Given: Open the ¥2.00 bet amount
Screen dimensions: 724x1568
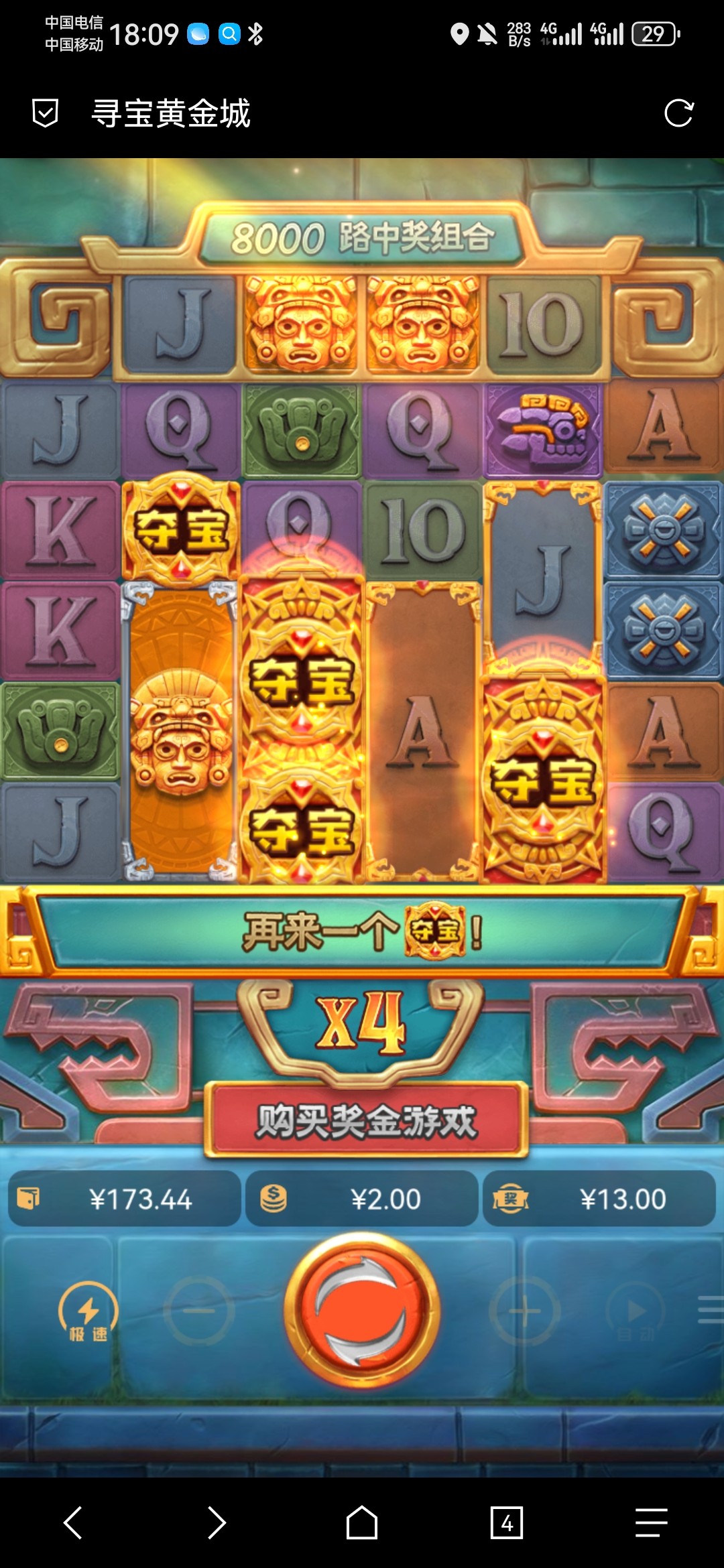Looking at the screenshot, I should (362, 1199).
